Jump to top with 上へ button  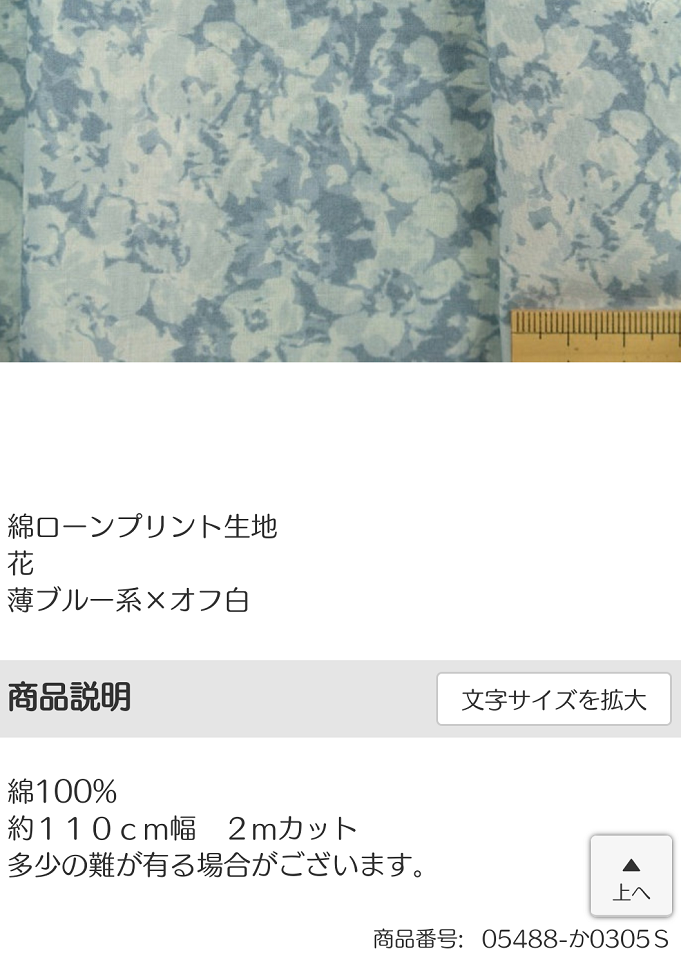pyautogui.click(x=631, y=876)
